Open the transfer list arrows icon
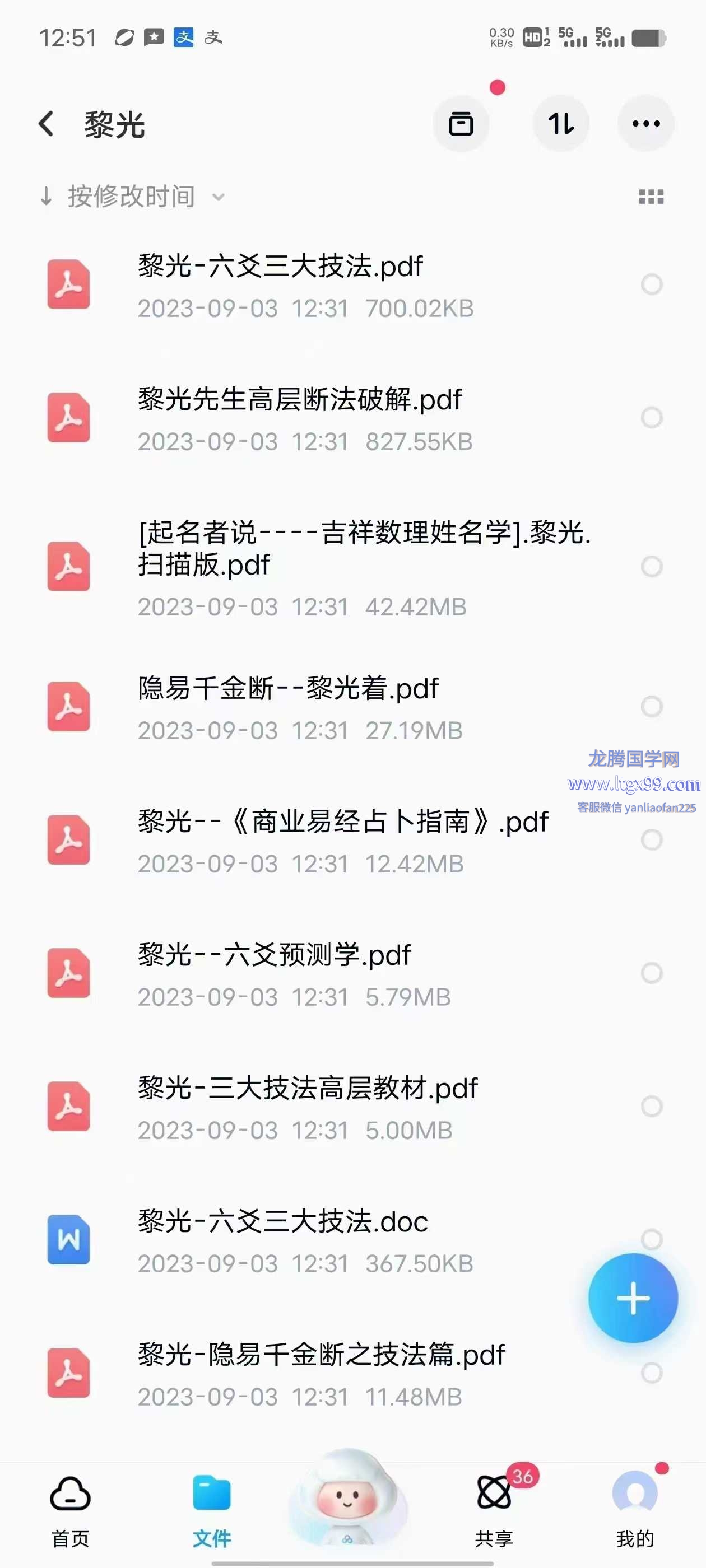This screenshot has width=706, height=1568. 560,124
